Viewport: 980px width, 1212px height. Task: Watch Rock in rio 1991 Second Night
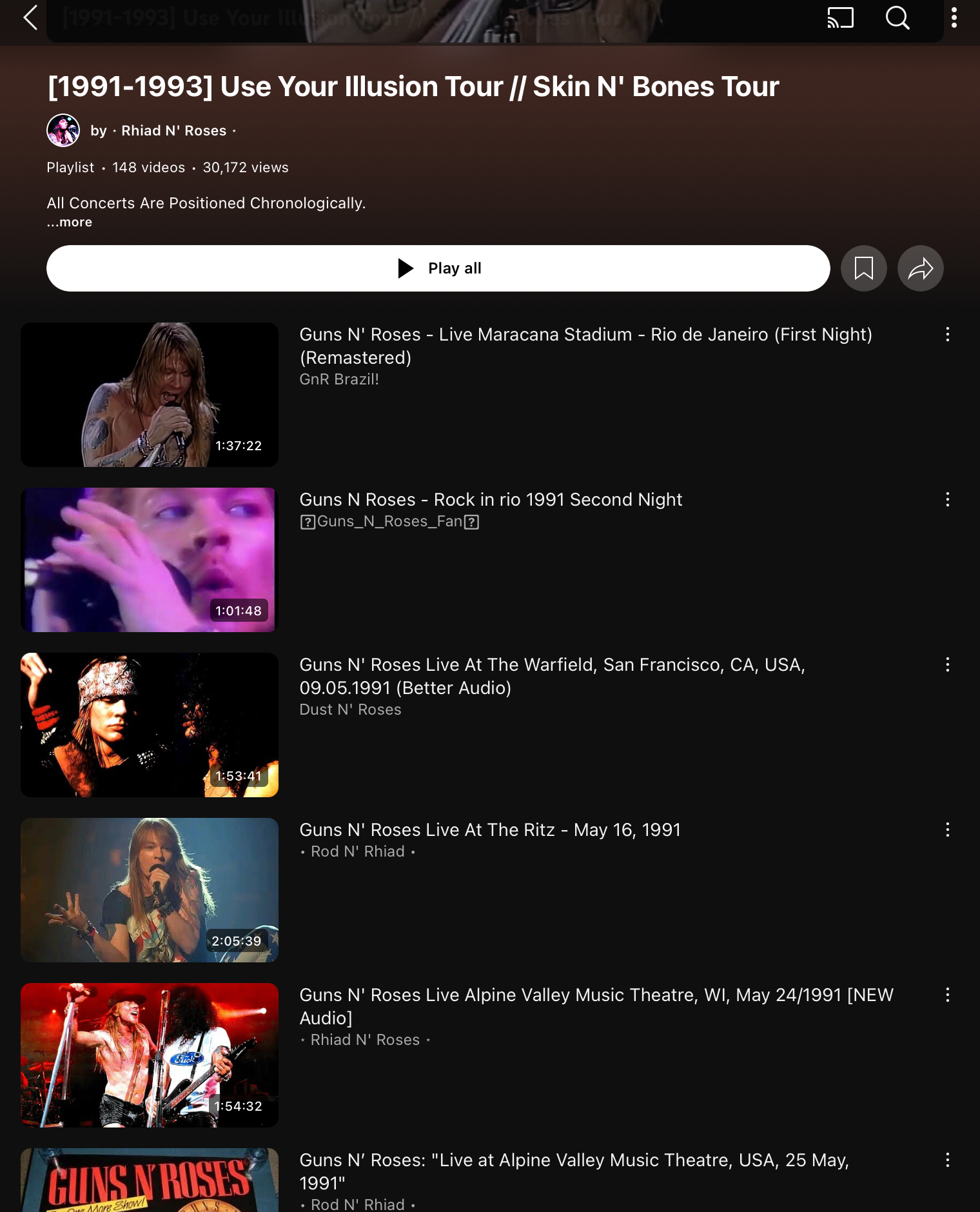pos(150,559)
